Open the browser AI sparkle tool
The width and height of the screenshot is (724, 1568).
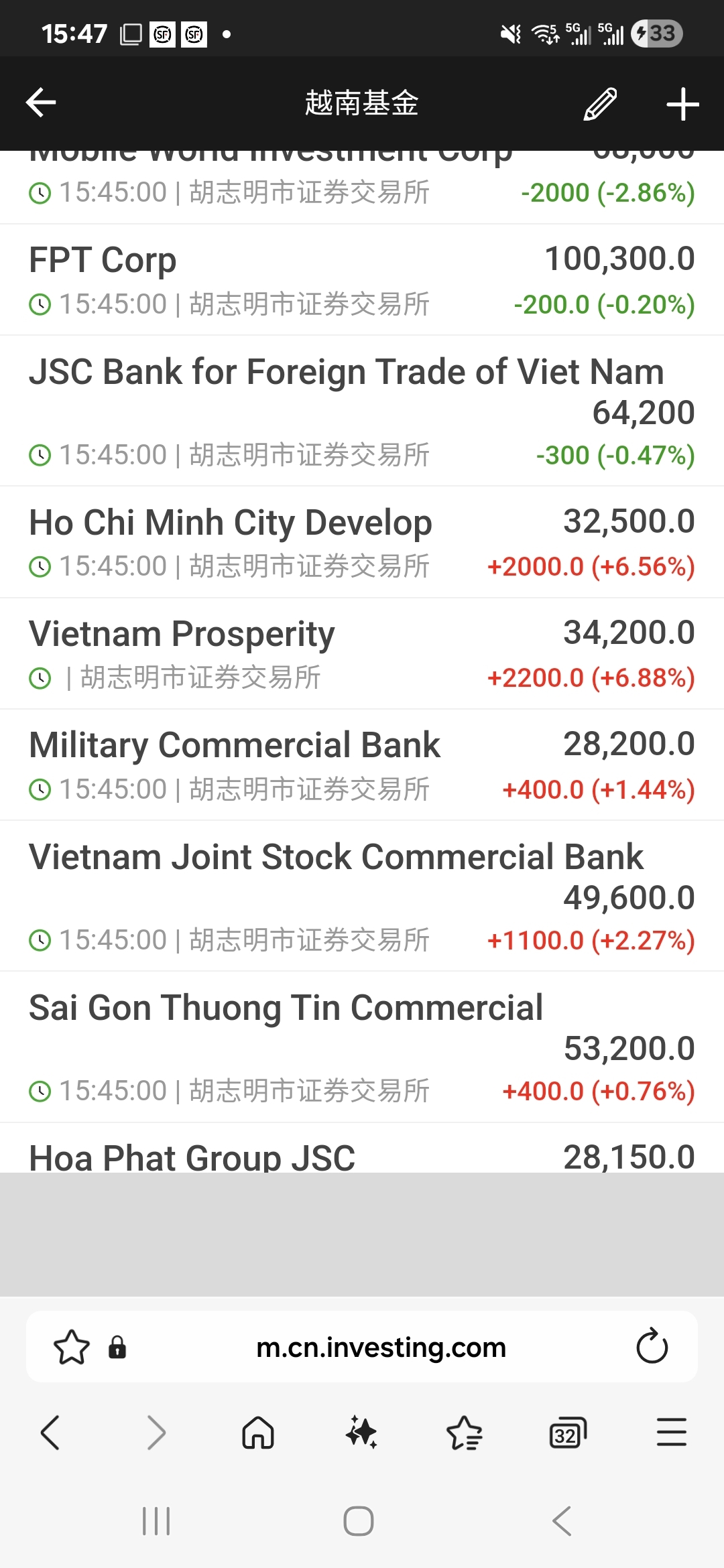pyautogui.click(x=361, y=1433)
